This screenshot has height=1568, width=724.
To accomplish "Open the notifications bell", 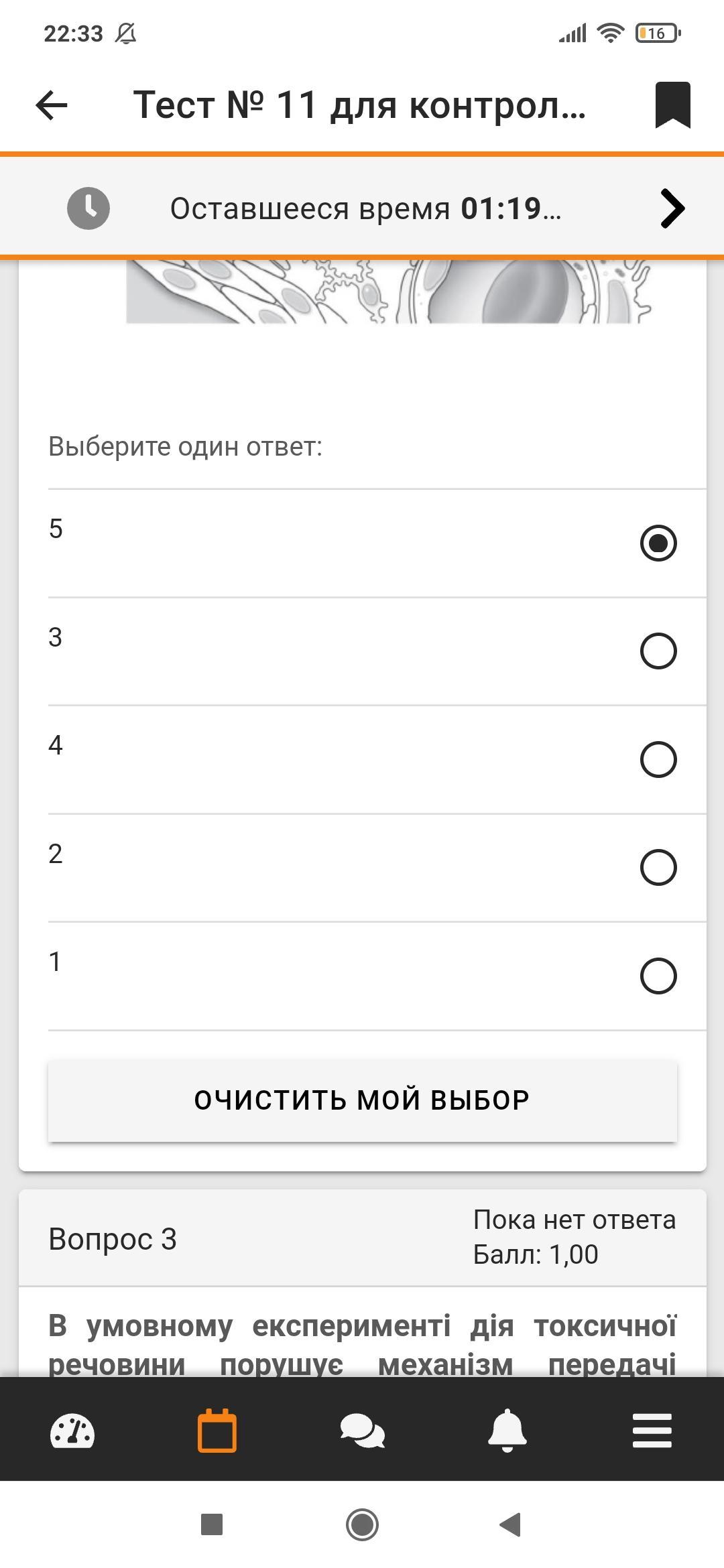I will (x=507, y=1431).
